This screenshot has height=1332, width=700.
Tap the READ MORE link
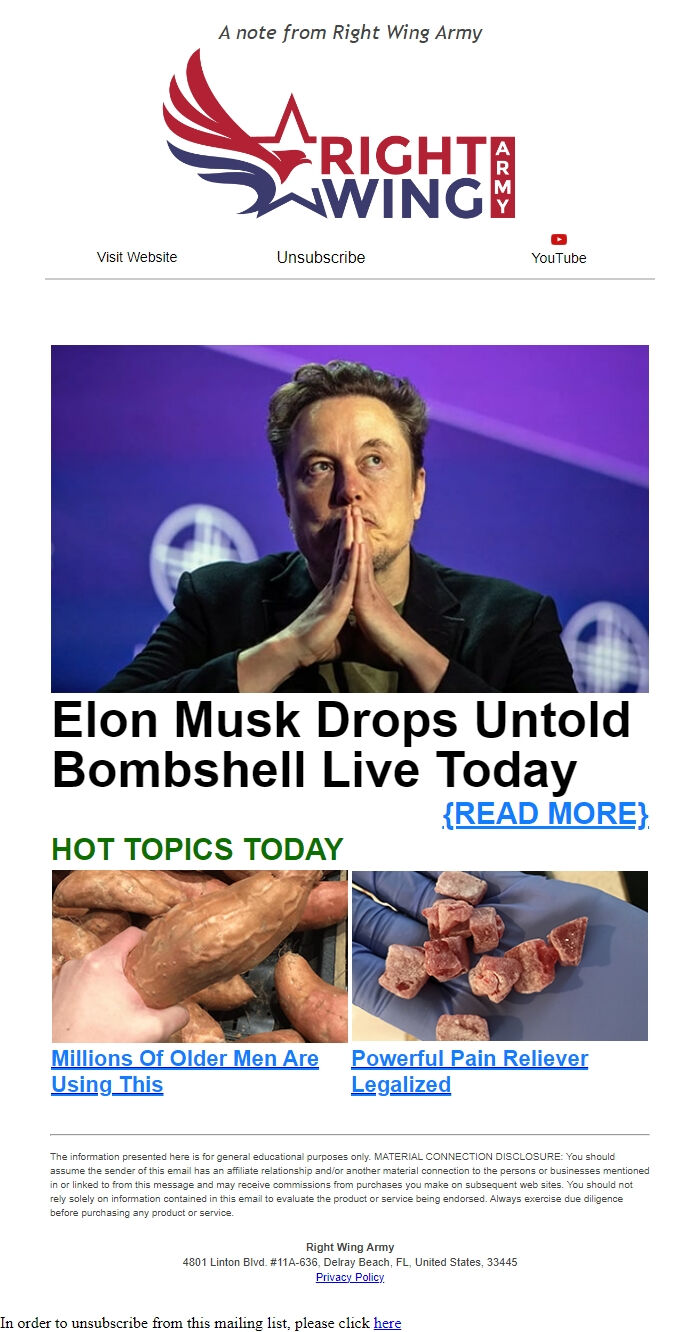(x=545, y=813)
